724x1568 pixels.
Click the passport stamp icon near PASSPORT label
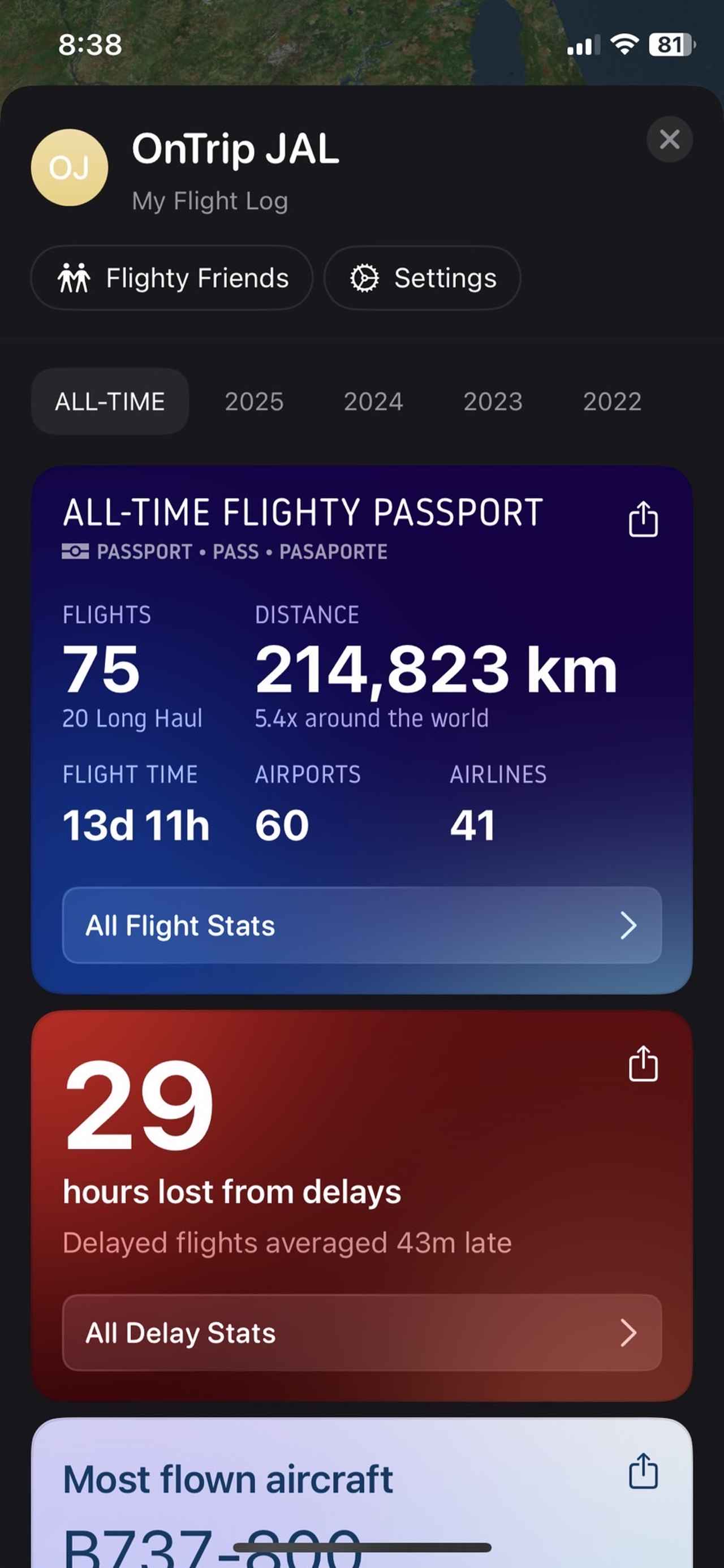tap(75, 552)
